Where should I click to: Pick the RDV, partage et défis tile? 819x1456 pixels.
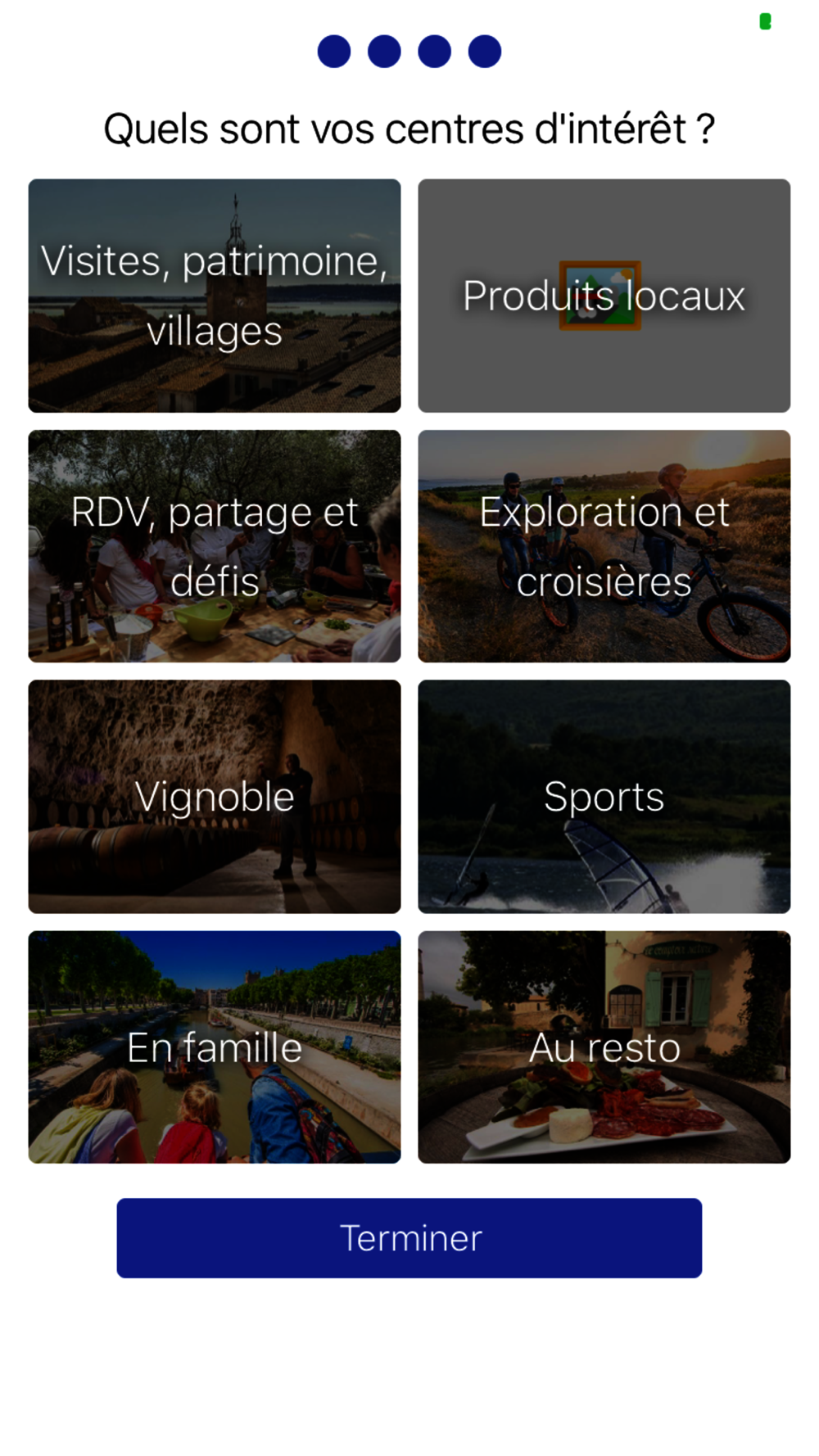coord(215,546)
